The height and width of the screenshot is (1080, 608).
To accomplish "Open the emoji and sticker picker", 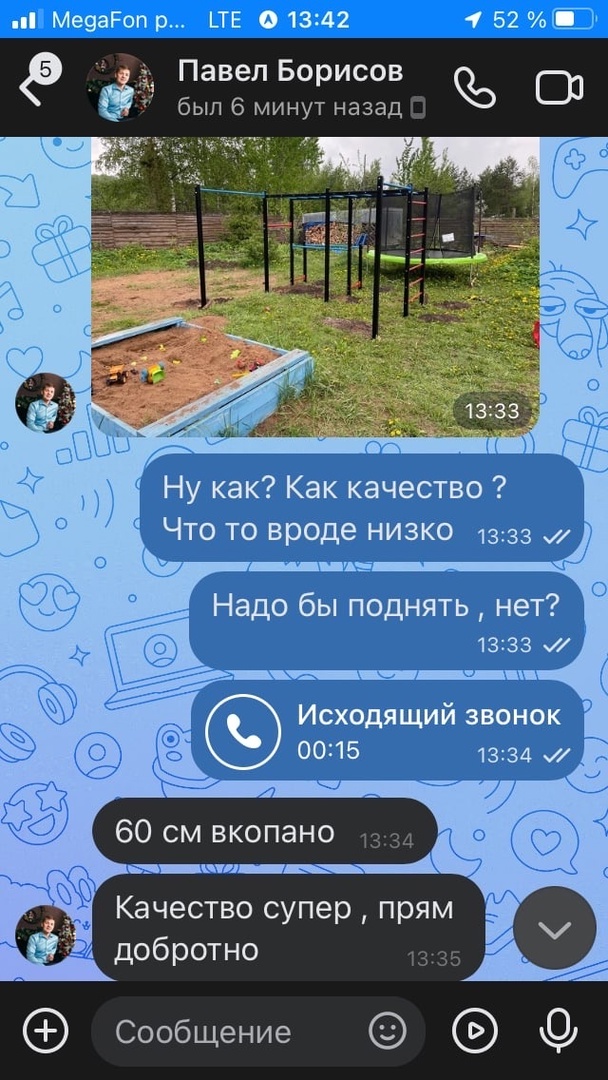I will coord(387,1031).
